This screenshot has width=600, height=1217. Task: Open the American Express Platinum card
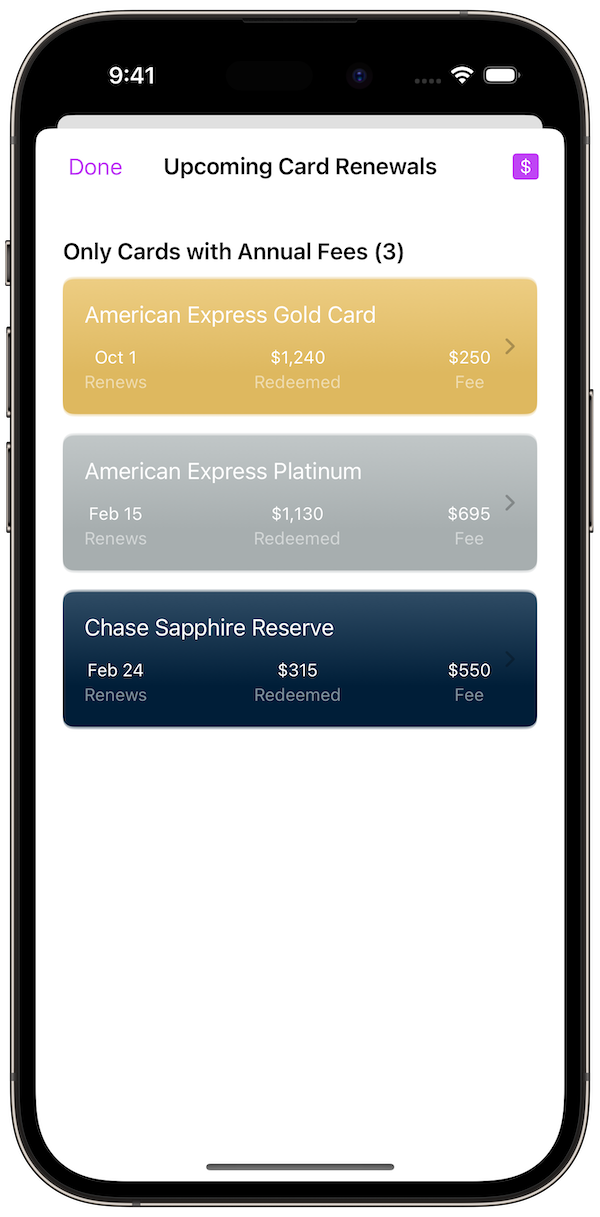pyautogui.click(x=300, y=502)
